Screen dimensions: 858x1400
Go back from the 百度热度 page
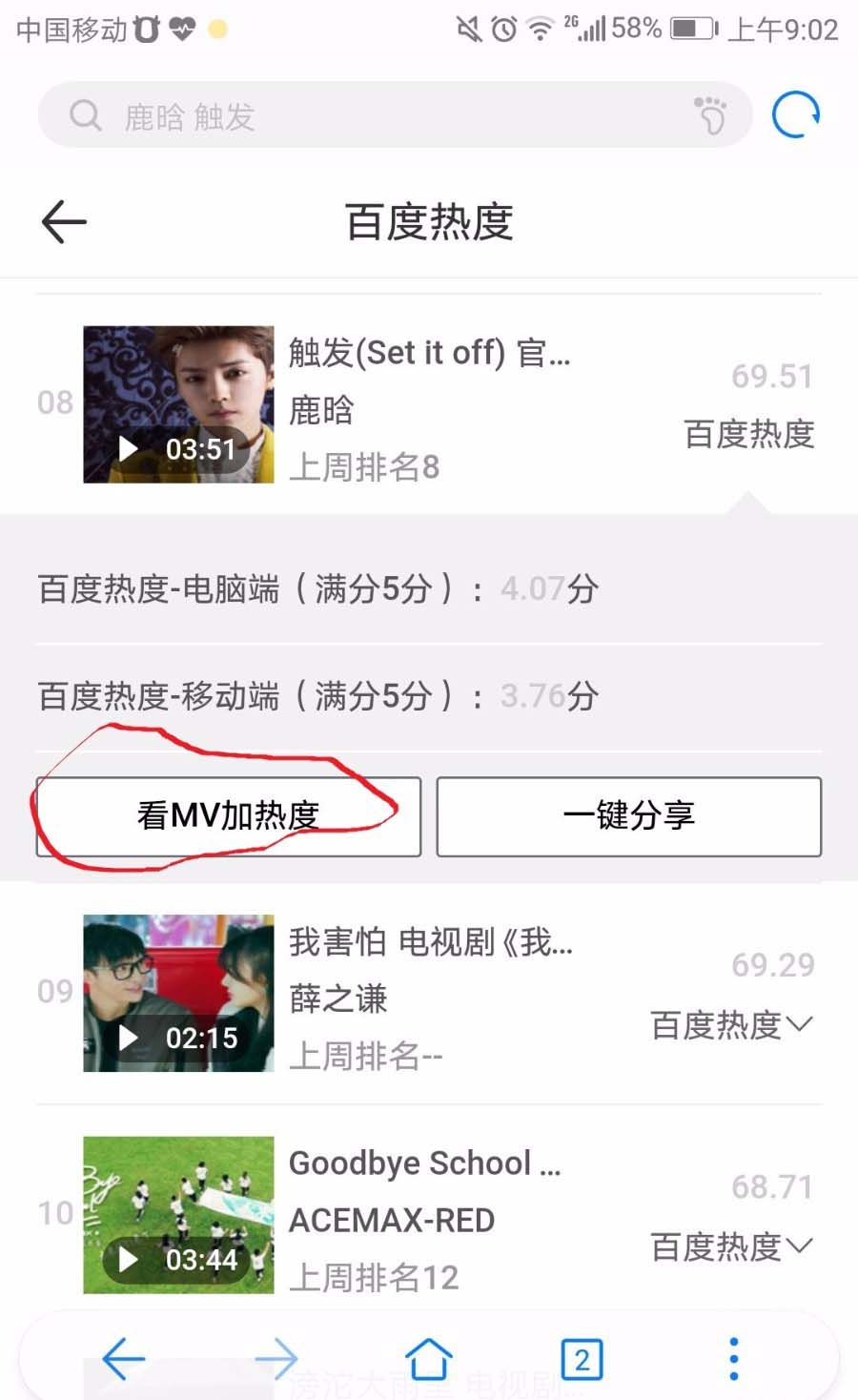click(65, 222)
